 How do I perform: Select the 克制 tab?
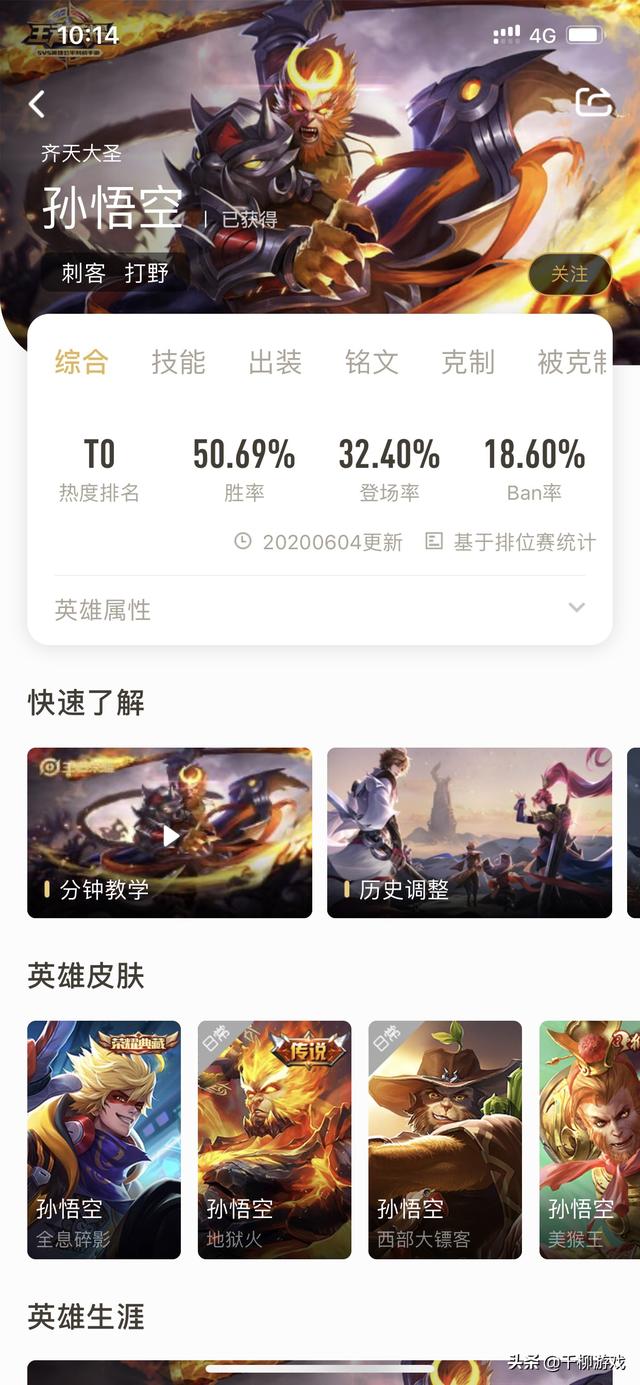(x=468, y=362)
